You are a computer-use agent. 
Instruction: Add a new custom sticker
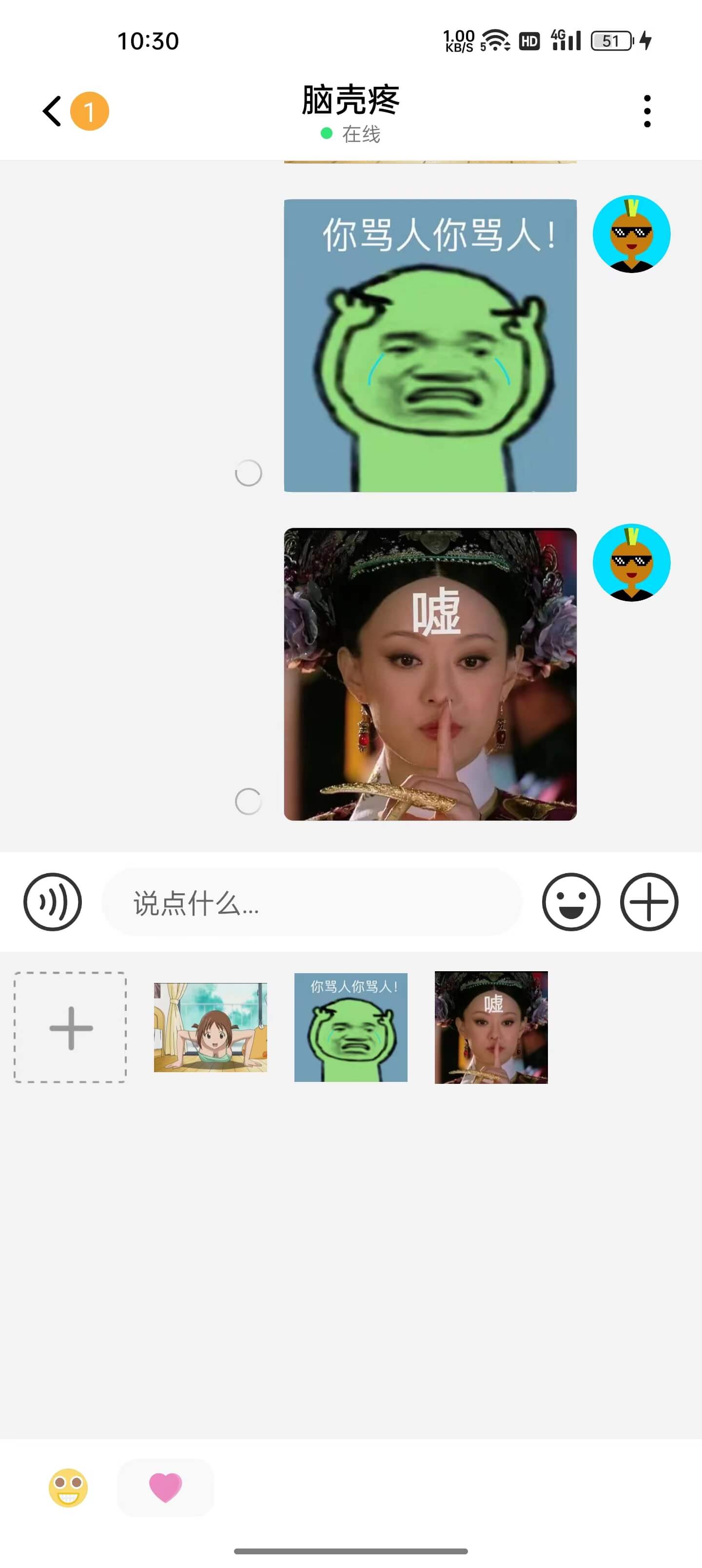pyautogui.click(x=71, y=1027)
